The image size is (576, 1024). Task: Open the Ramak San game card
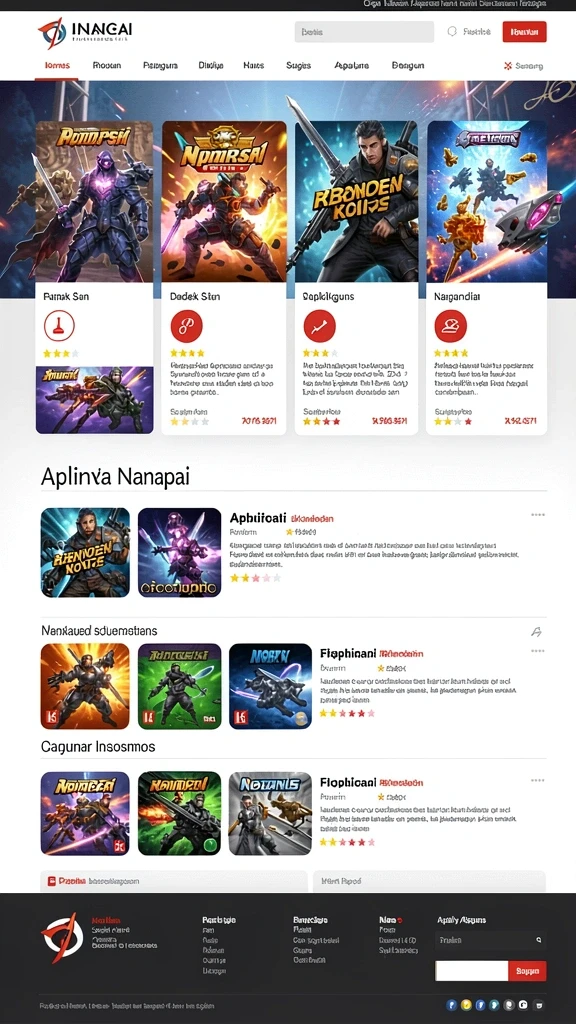click(94, 277)
